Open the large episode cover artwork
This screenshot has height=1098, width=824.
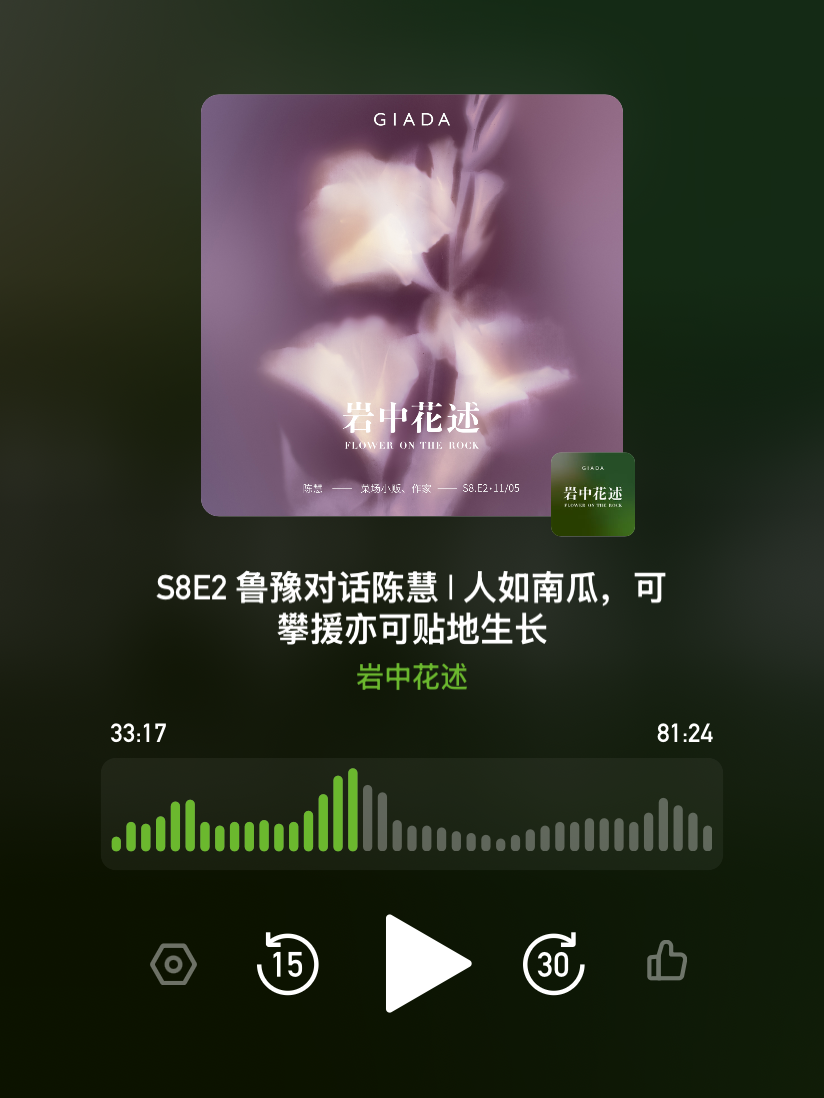click(x=412, y=305)
